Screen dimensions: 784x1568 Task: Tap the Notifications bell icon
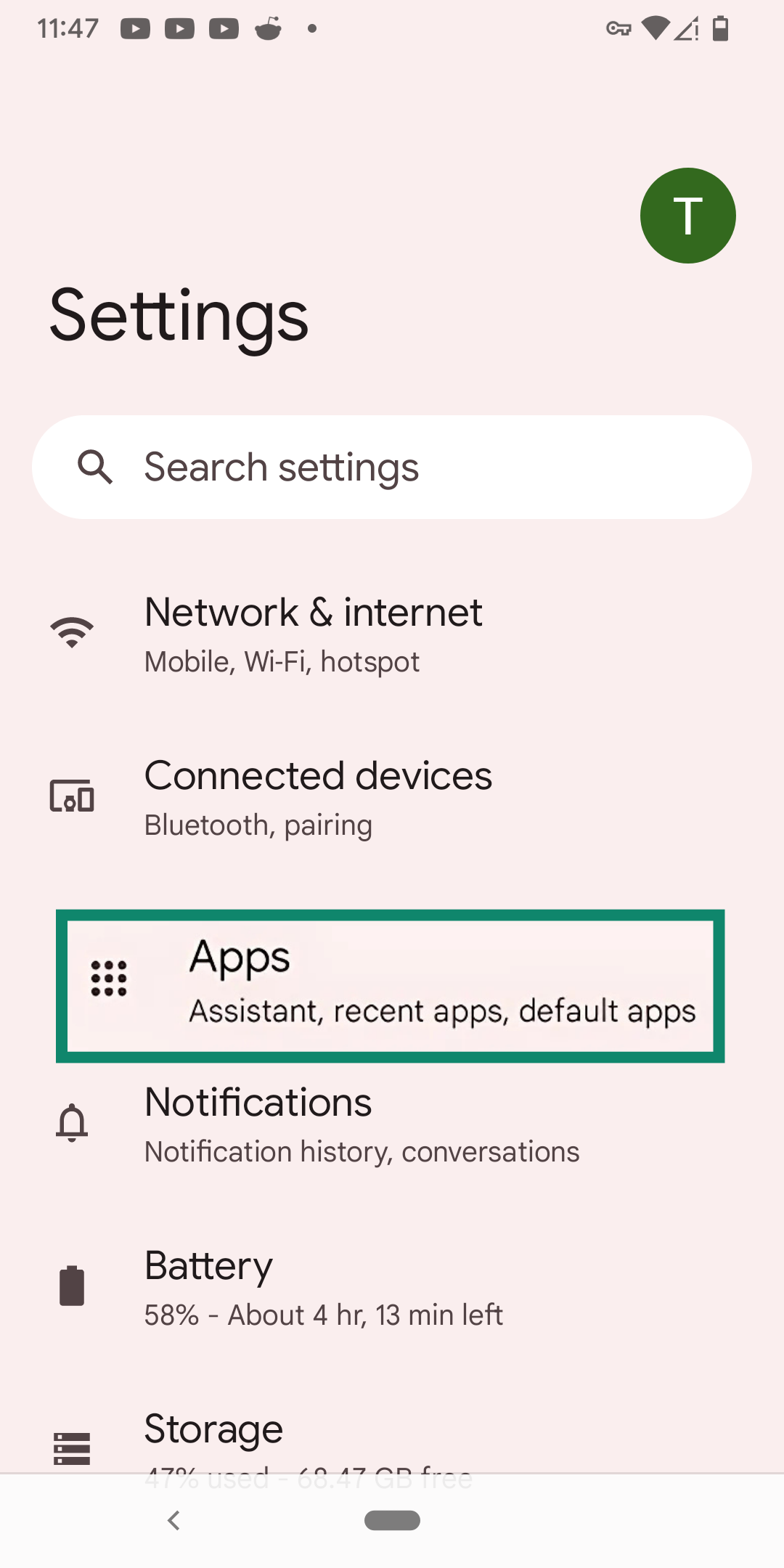pos(71,1124)
